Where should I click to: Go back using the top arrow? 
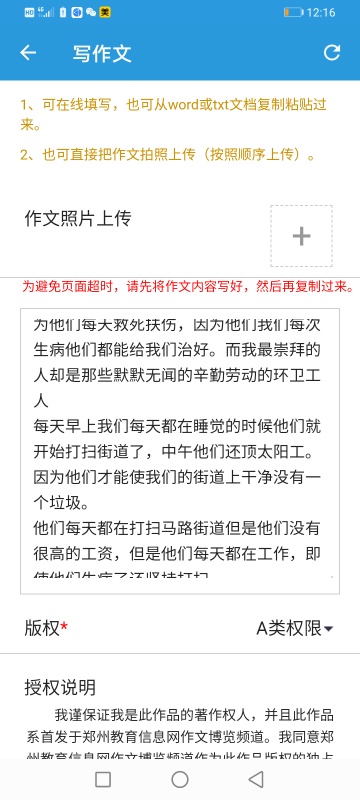pyautogui.click(x=28, y=53)
